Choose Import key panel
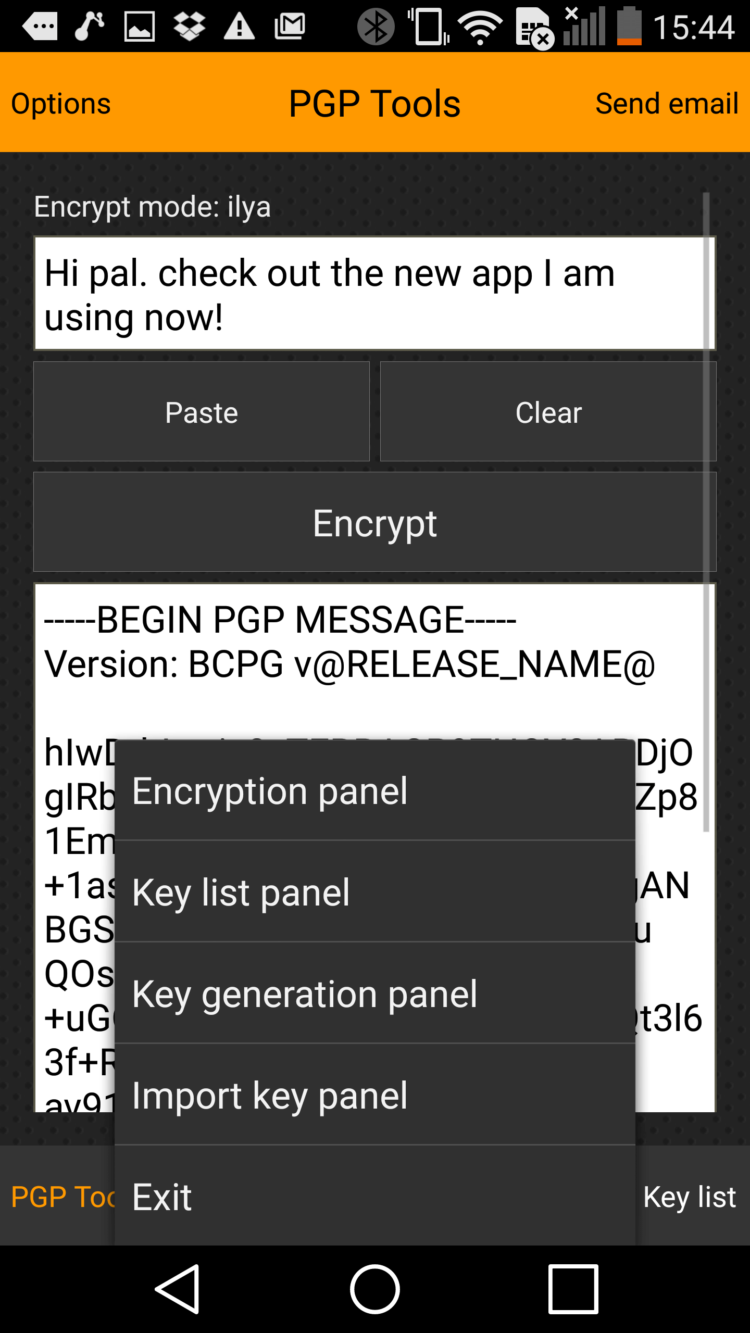This screenshot has width=750, height=1333. [374, 1096]
